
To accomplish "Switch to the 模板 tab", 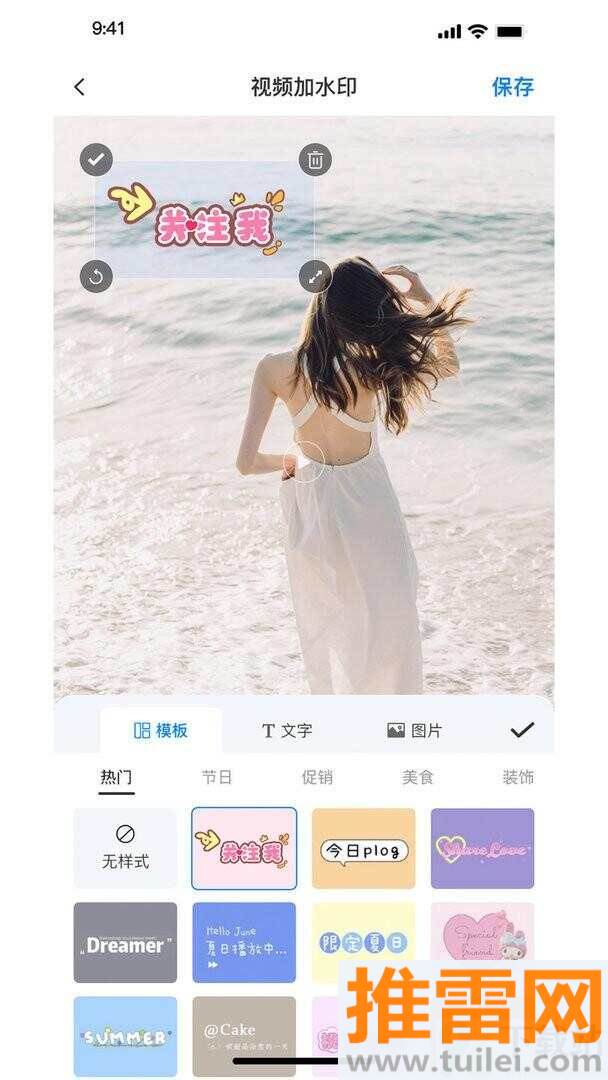I will (x=161, y=731).
